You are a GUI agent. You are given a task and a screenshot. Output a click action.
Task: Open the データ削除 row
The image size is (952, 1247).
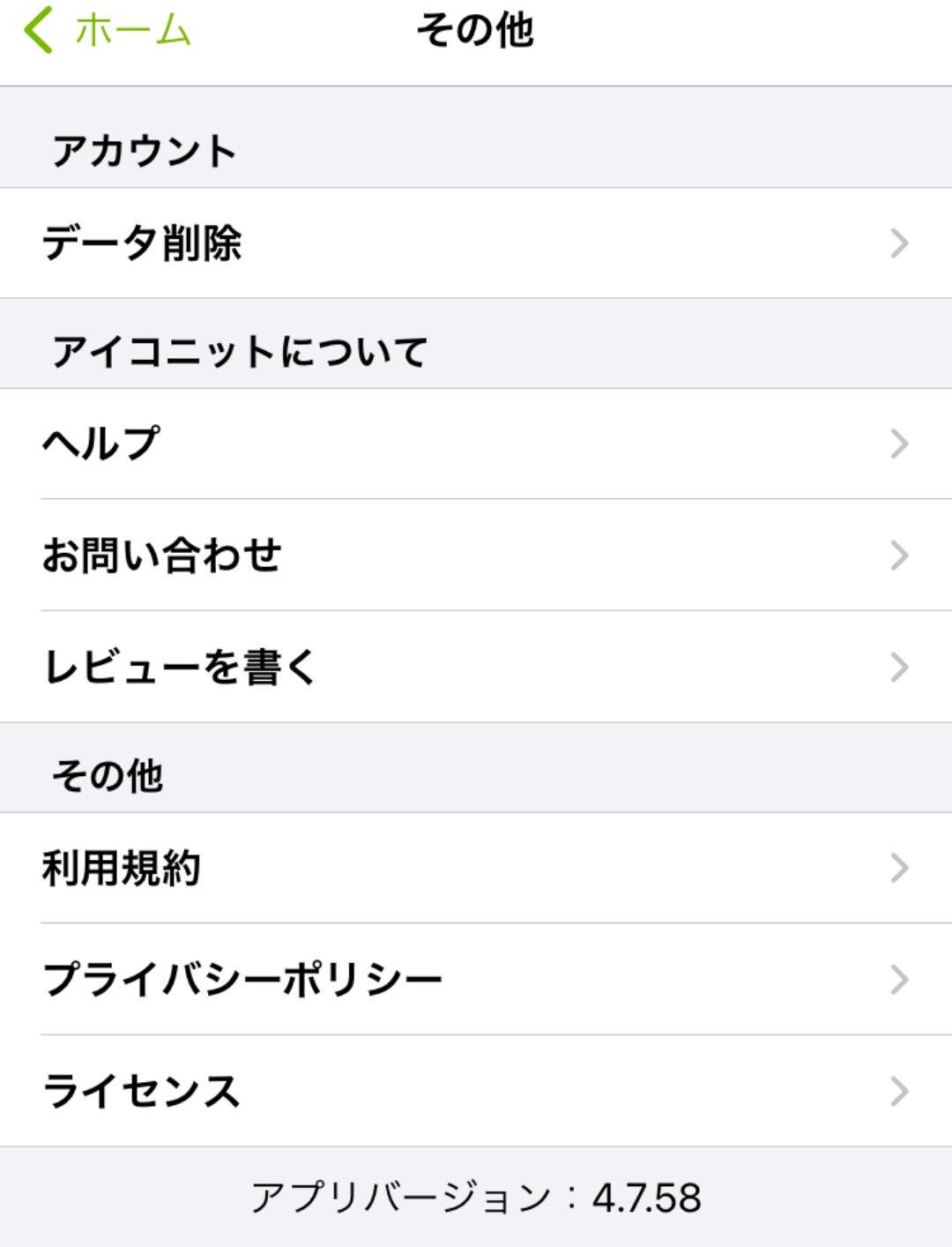(x=476, y=243)
